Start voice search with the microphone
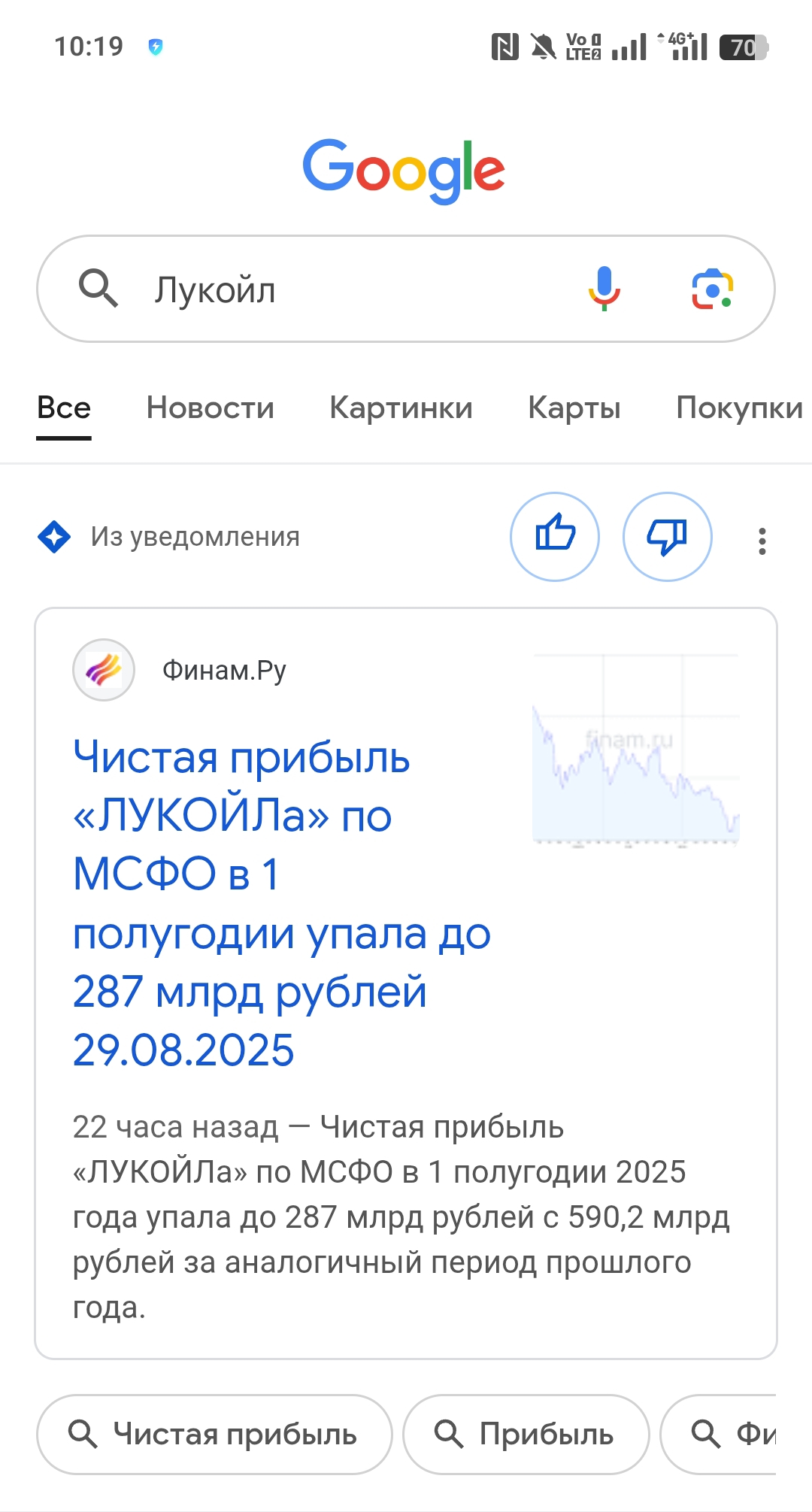 tap(604, 289)
